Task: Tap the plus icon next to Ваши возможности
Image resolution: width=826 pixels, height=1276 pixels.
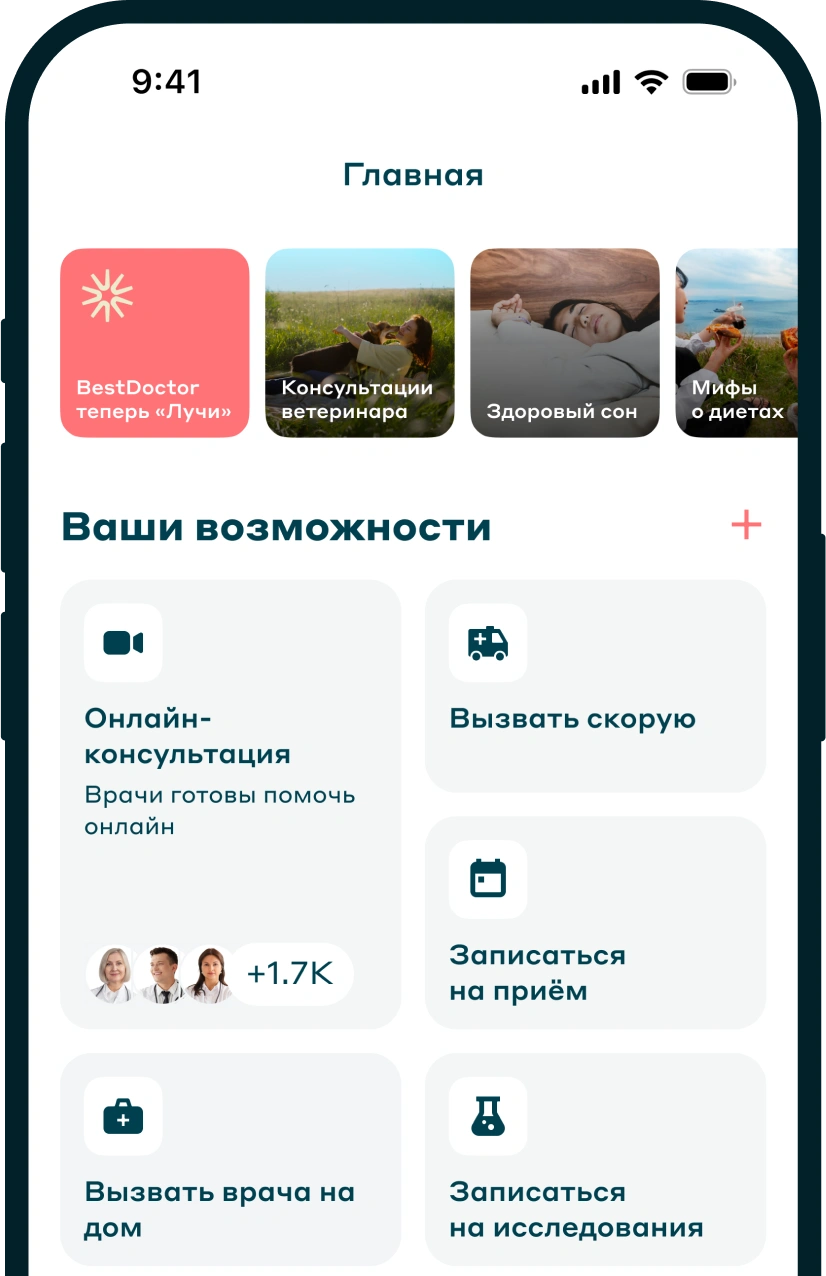Action: tap(746, 525)
